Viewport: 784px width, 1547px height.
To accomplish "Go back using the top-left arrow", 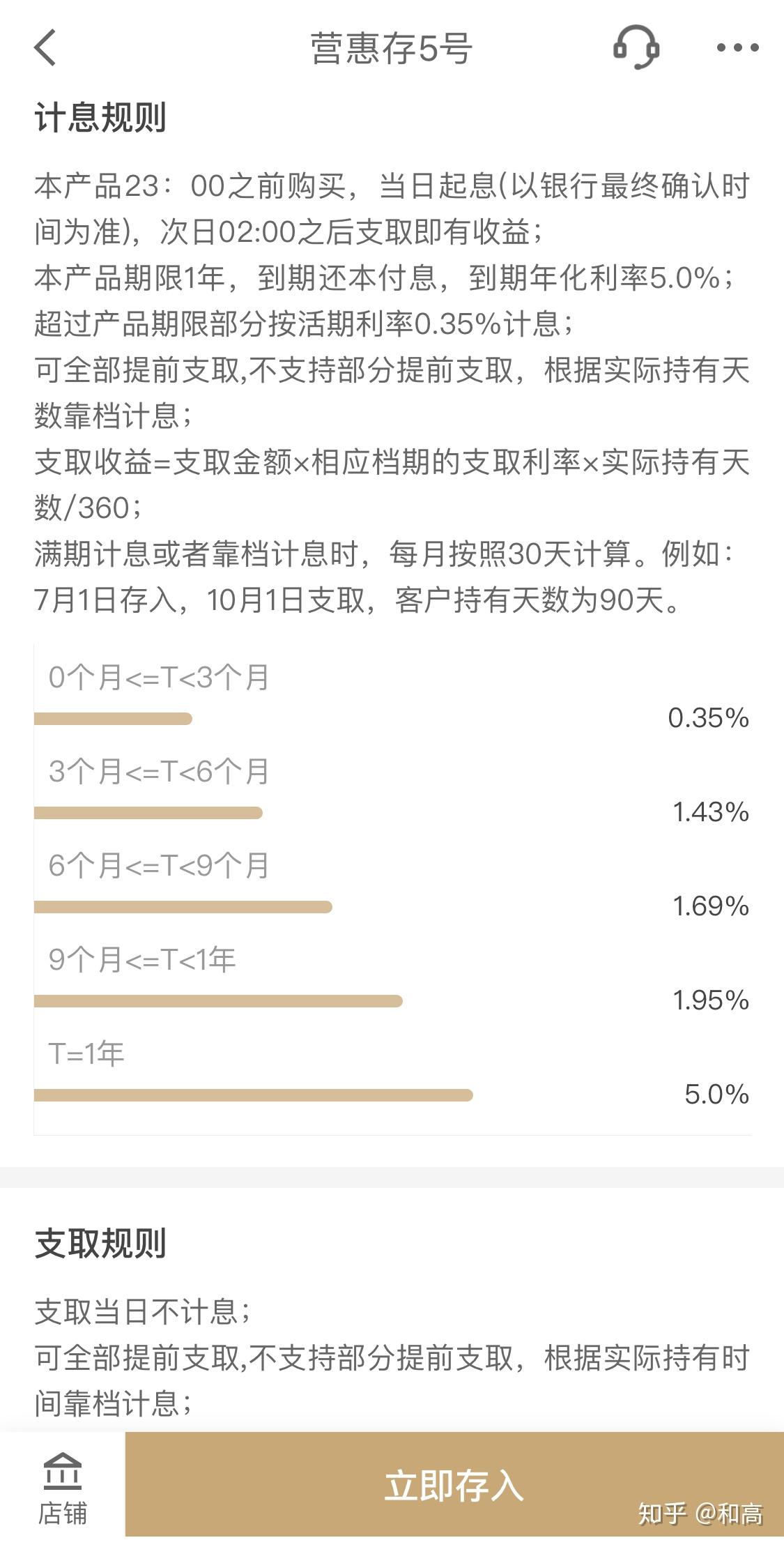I will [x=45, y=48].
